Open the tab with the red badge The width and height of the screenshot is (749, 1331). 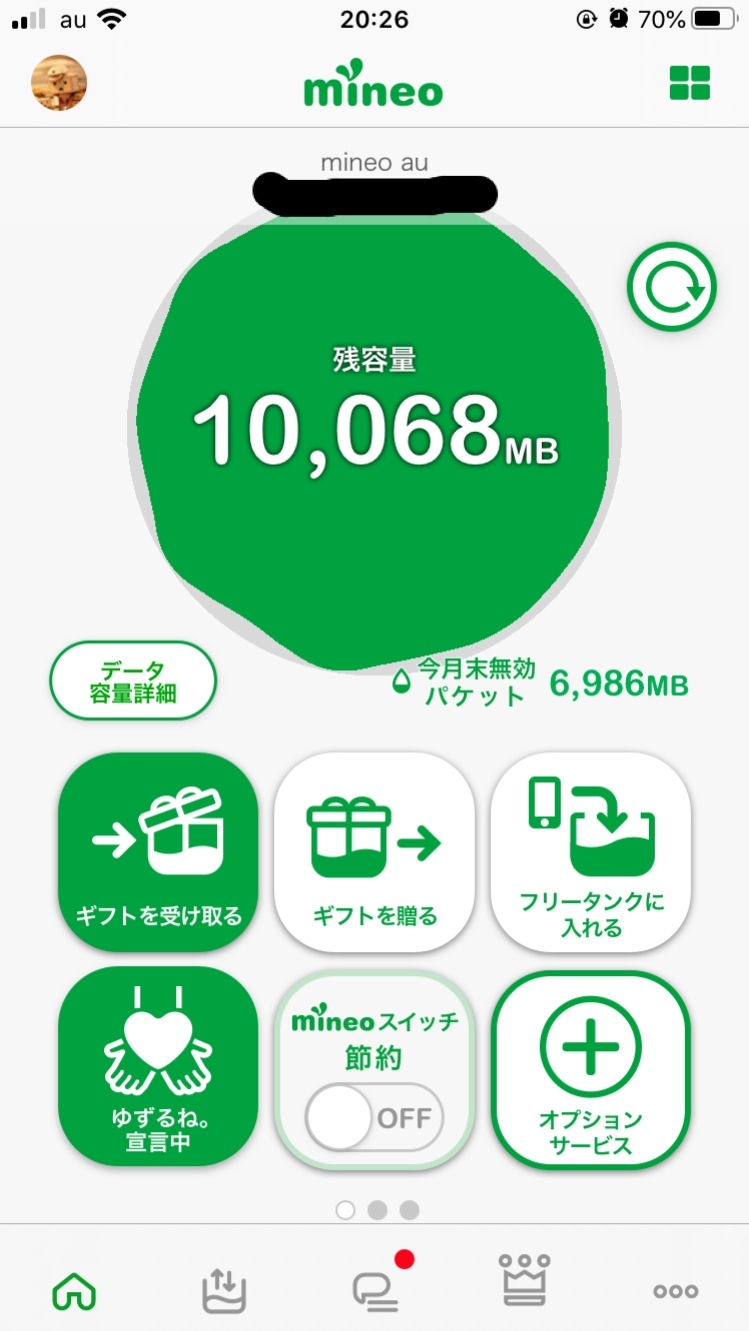tap(376, 1290)
